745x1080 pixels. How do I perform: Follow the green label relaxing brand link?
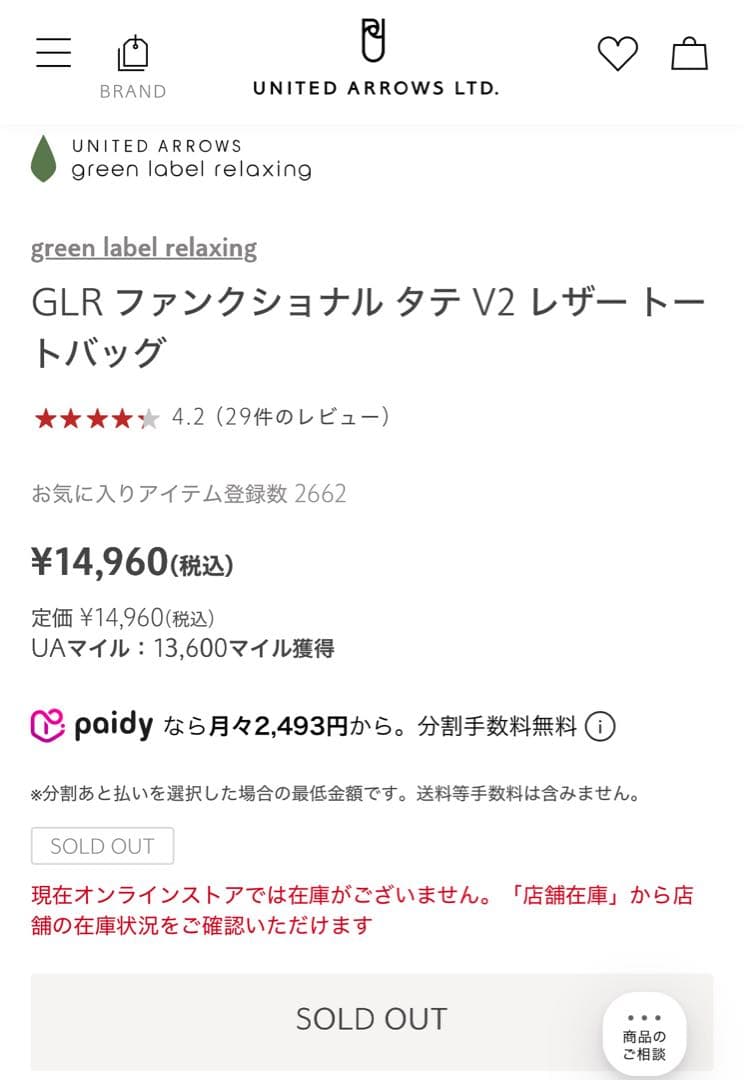[144, 248]
